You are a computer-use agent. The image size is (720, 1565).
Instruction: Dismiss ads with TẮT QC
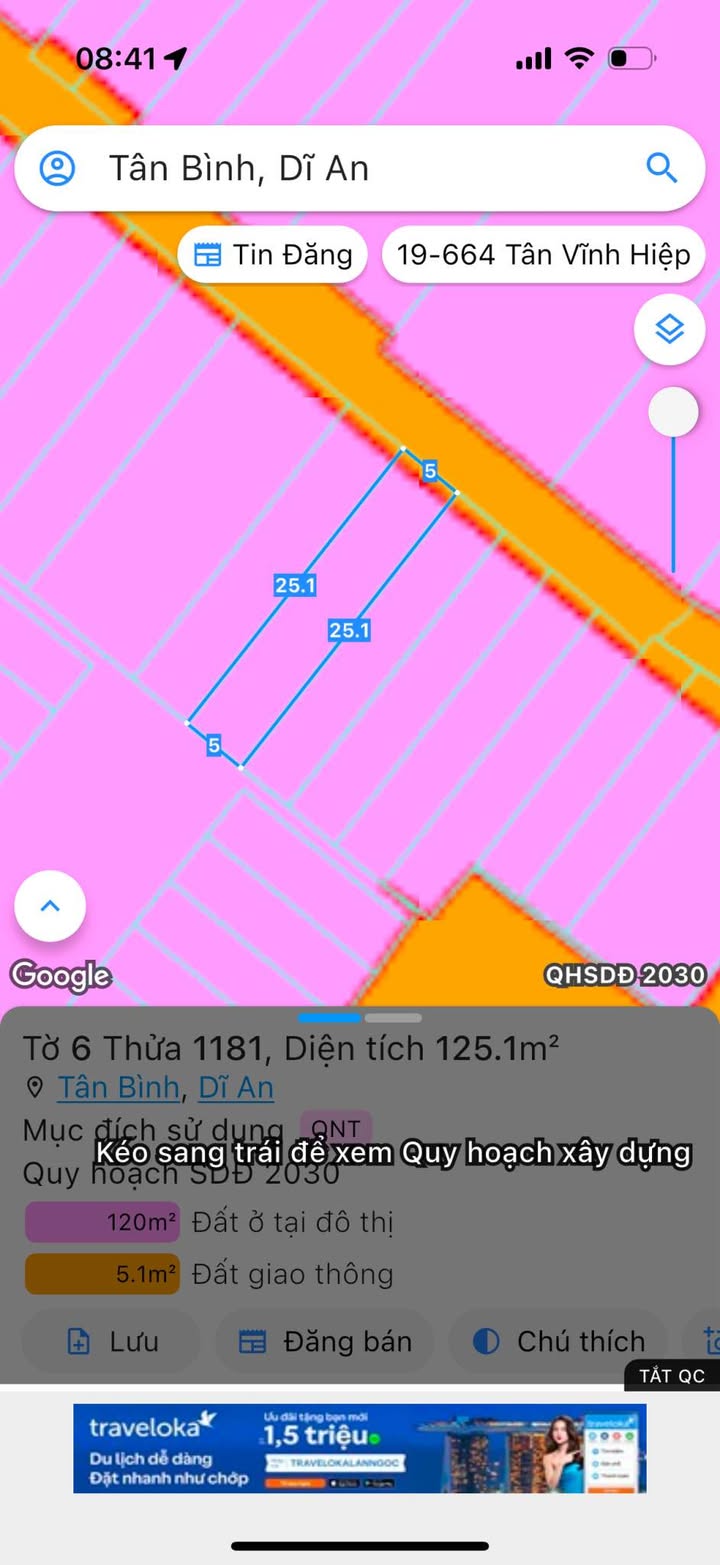(x=672, y=1376)
